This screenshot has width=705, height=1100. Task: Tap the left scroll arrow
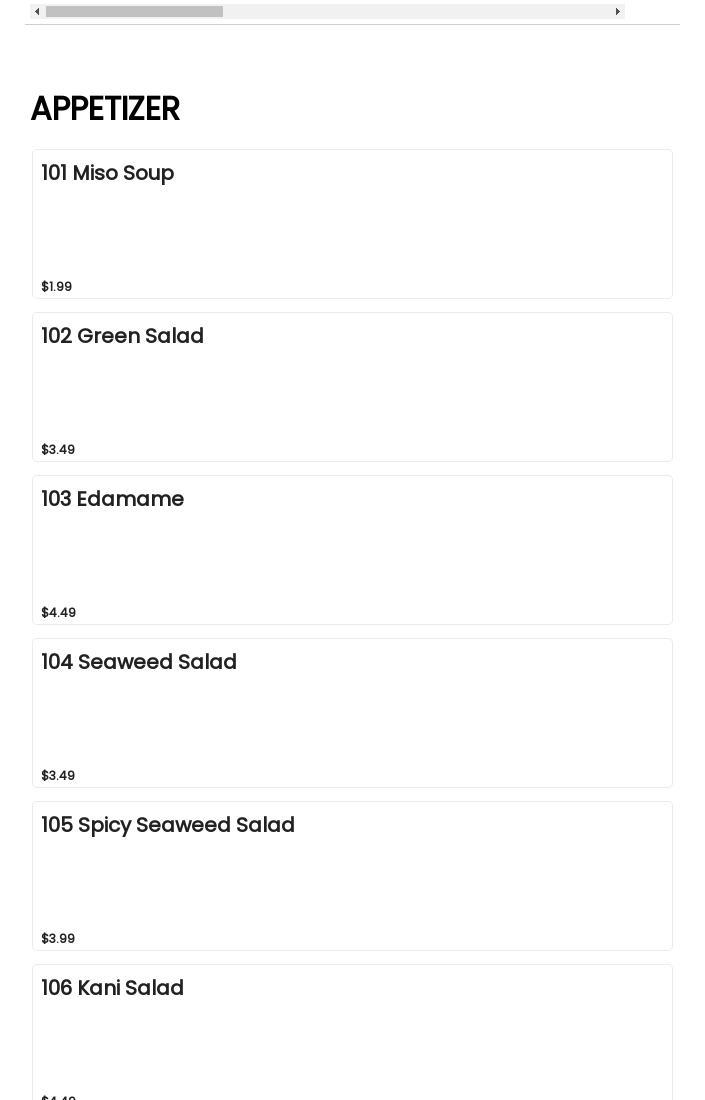click(37, 12)
